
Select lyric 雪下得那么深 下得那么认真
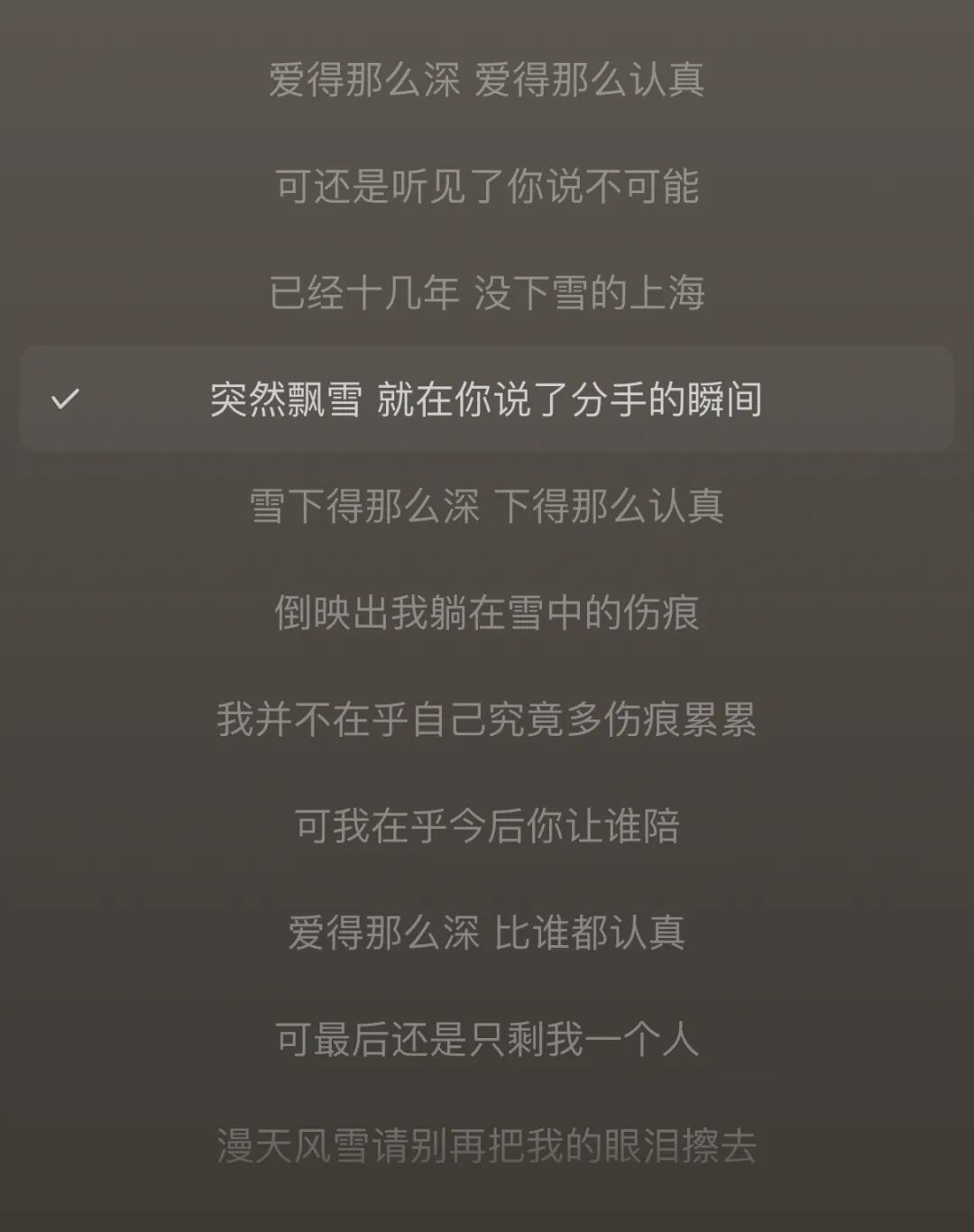coord(487,506)
